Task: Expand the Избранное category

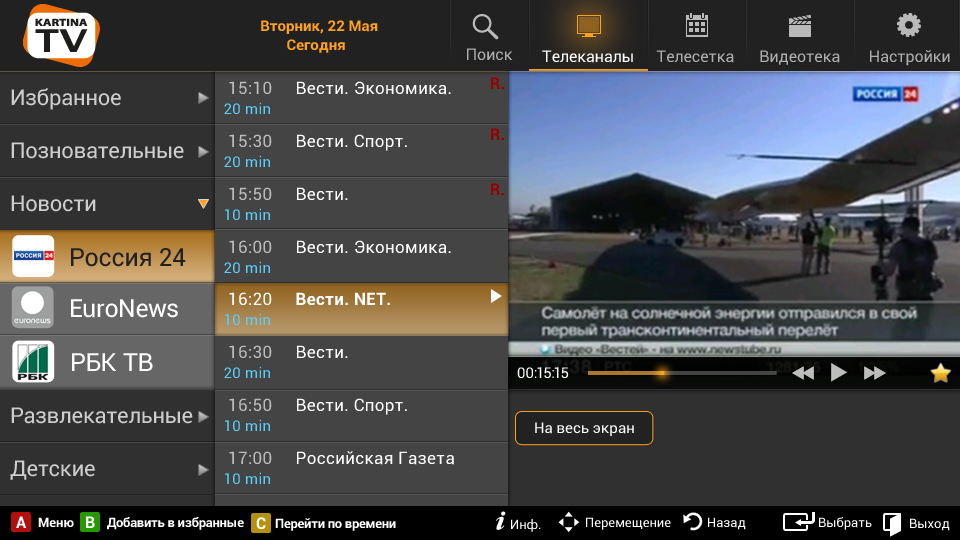Action: pos(107,98)
